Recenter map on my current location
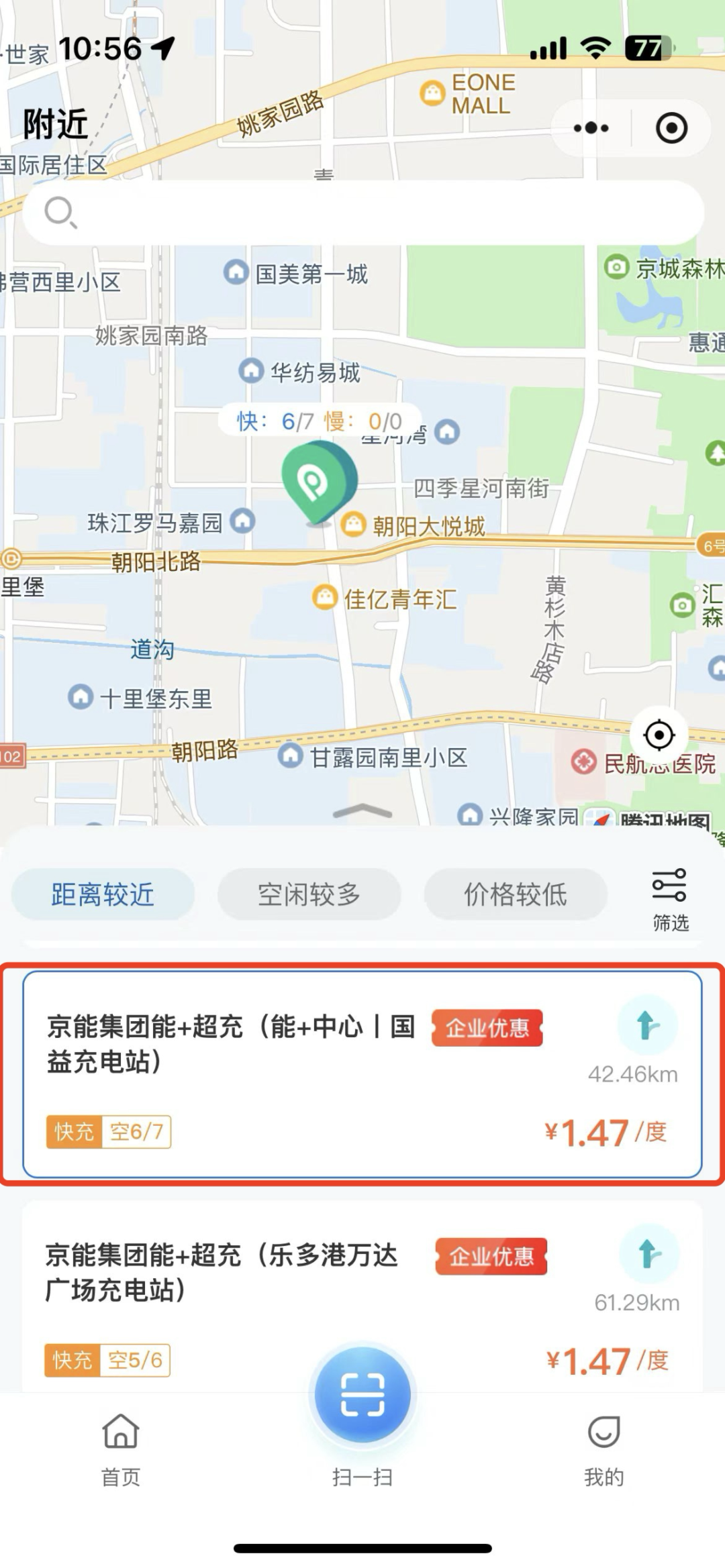Viewport: 725px width, 1568px height. click(659, 735)
